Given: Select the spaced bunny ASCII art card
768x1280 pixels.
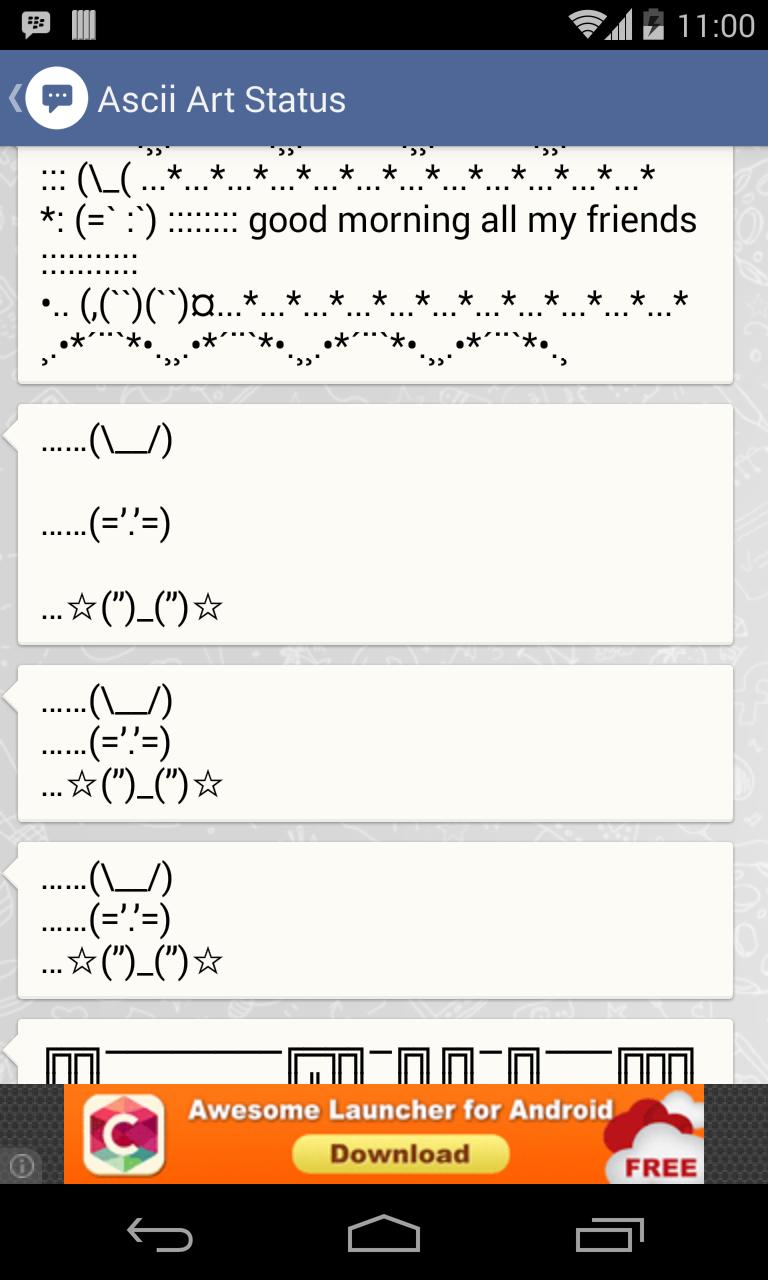Looking at the screenshot, I should coord(375,524).
